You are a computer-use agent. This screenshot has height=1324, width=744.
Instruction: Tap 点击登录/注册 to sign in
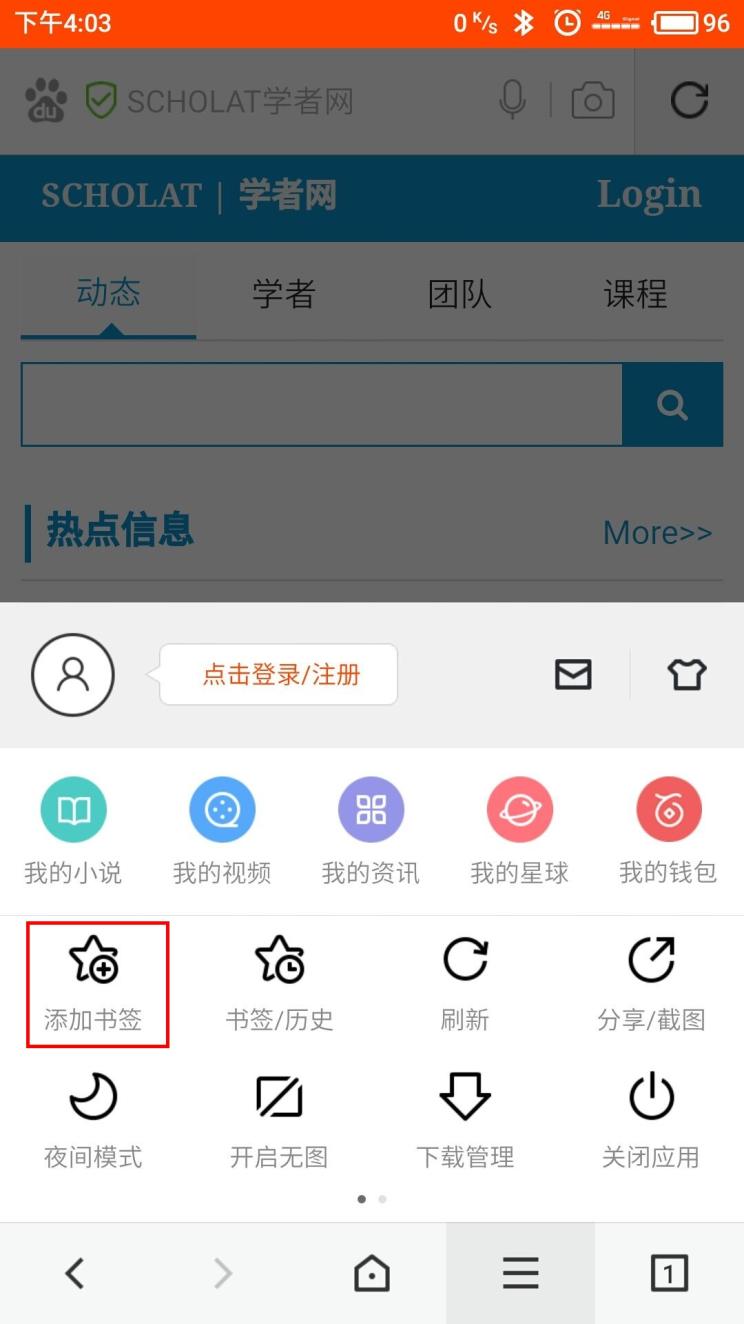(280, 675)
